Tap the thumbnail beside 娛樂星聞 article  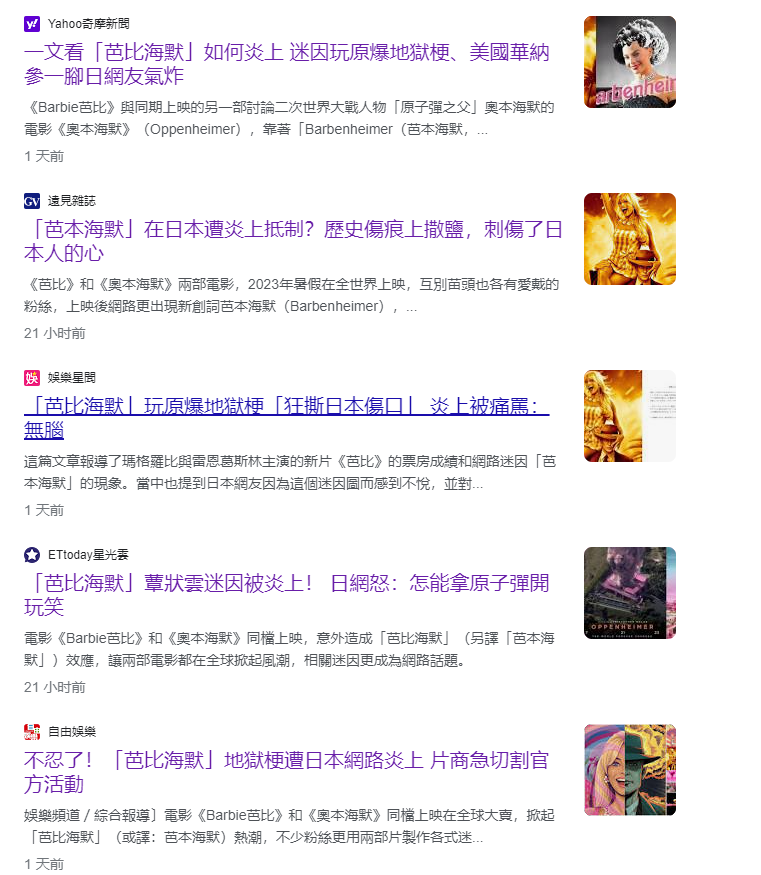pos(630,416)
